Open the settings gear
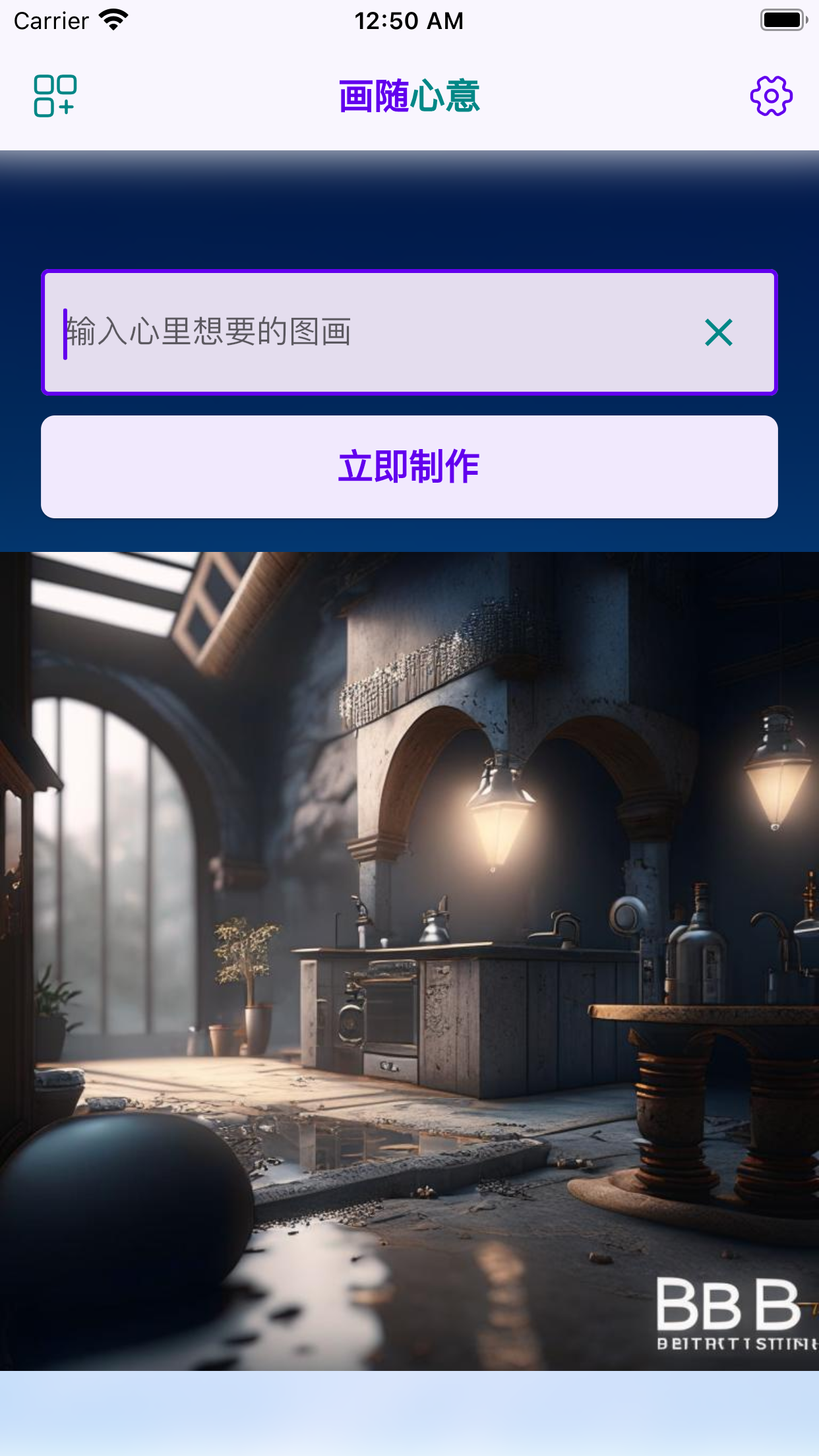This screenshot has height=1456, width=819. click(771, 96)
